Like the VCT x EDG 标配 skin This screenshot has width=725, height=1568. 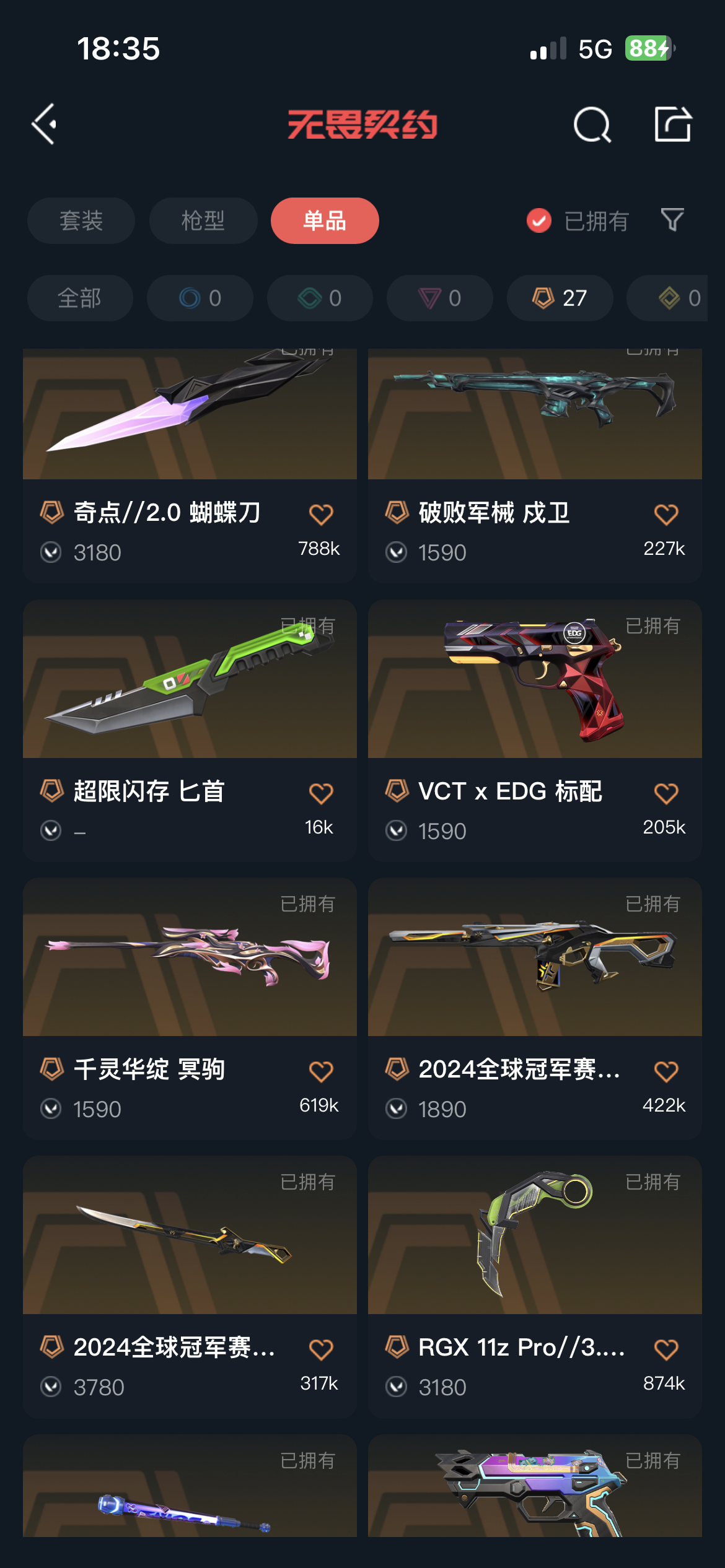pyautogui.click(x=666, y=793)
